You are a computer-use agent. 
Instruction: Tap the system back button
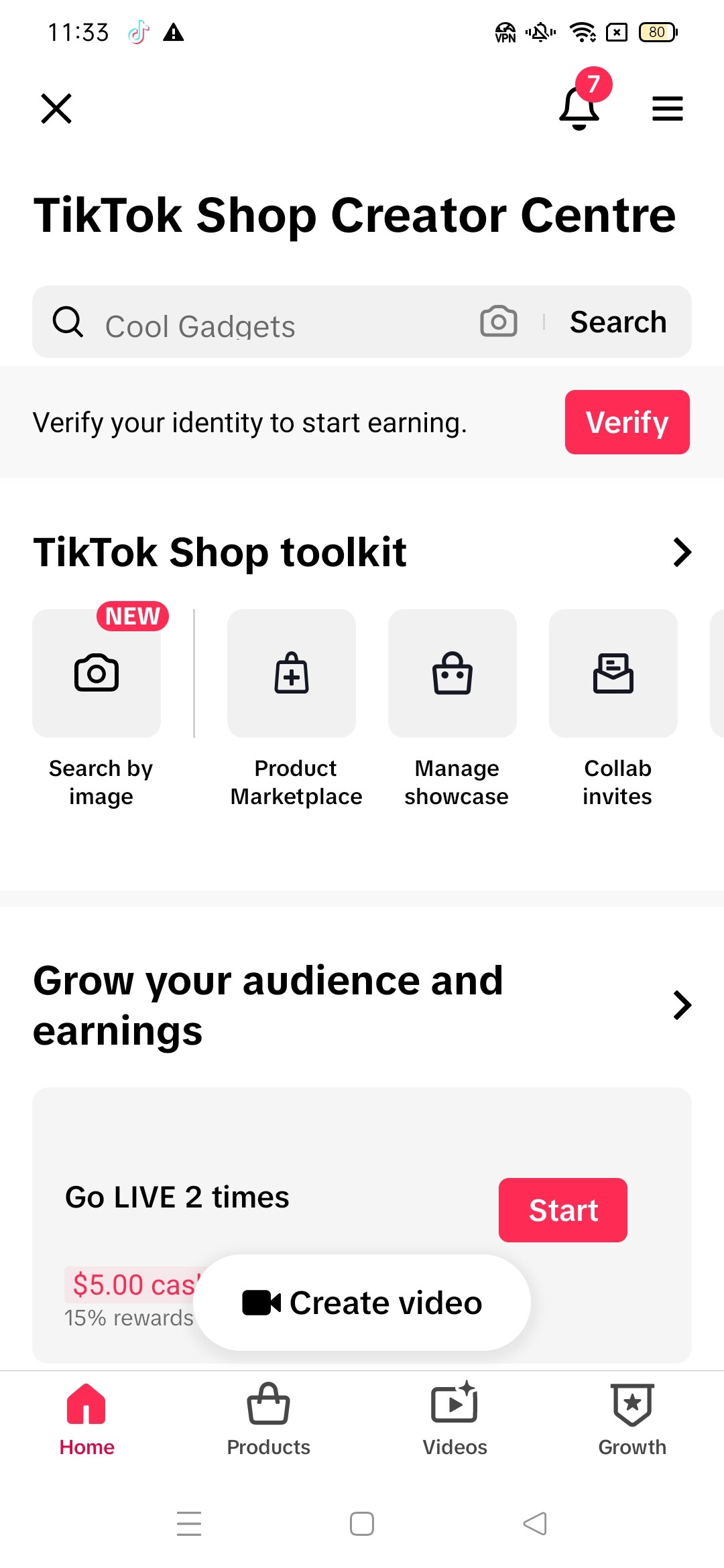coord(535,1524)
